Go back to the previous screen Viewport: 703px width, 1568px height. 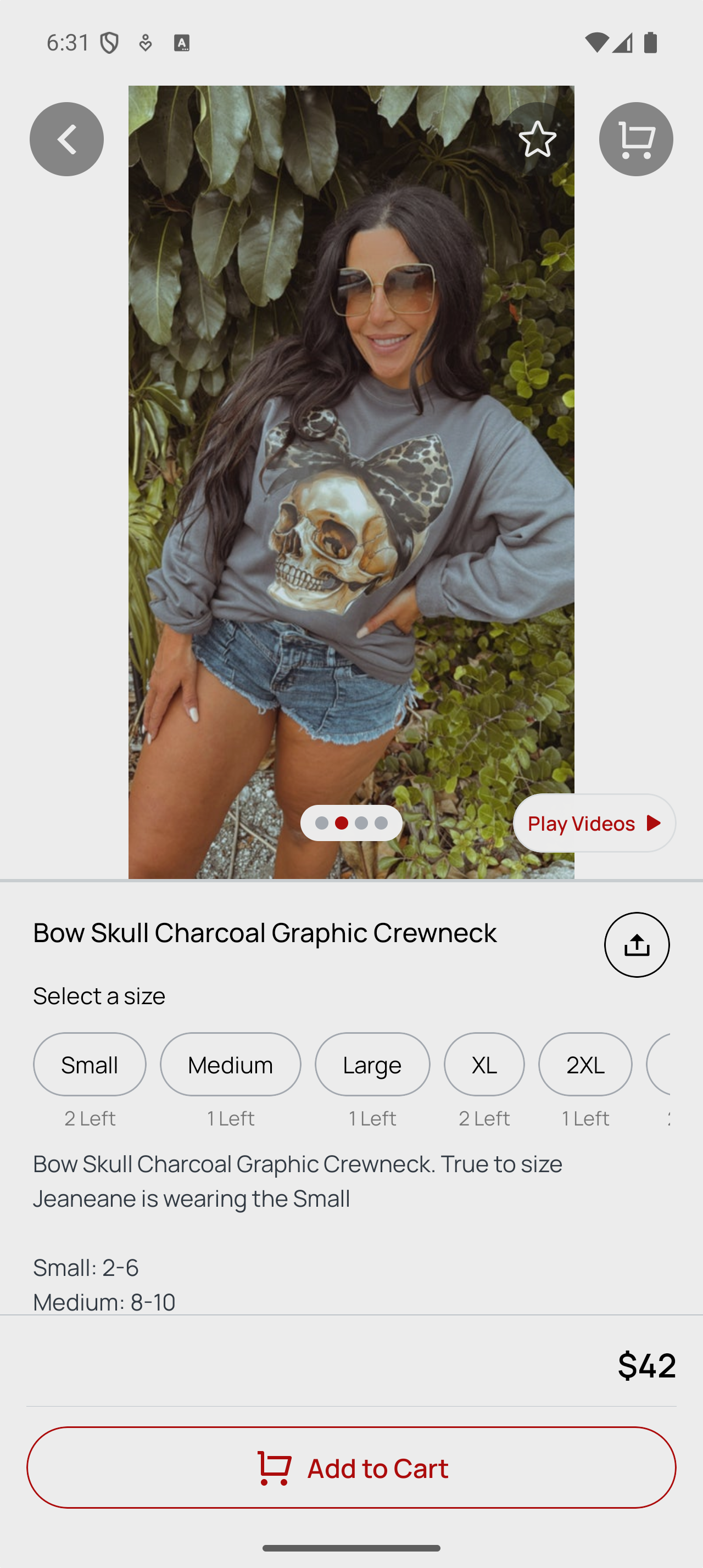pyautogui.click(x=66, y=139)
